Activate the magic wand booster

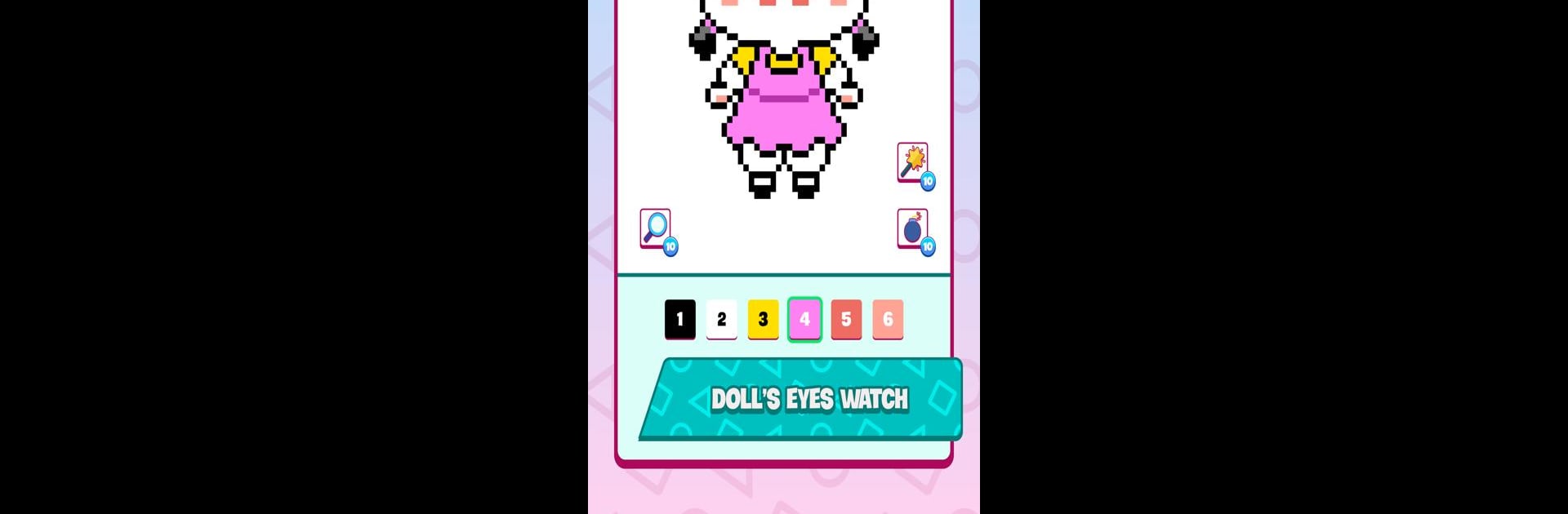click(x=913, y=163)
